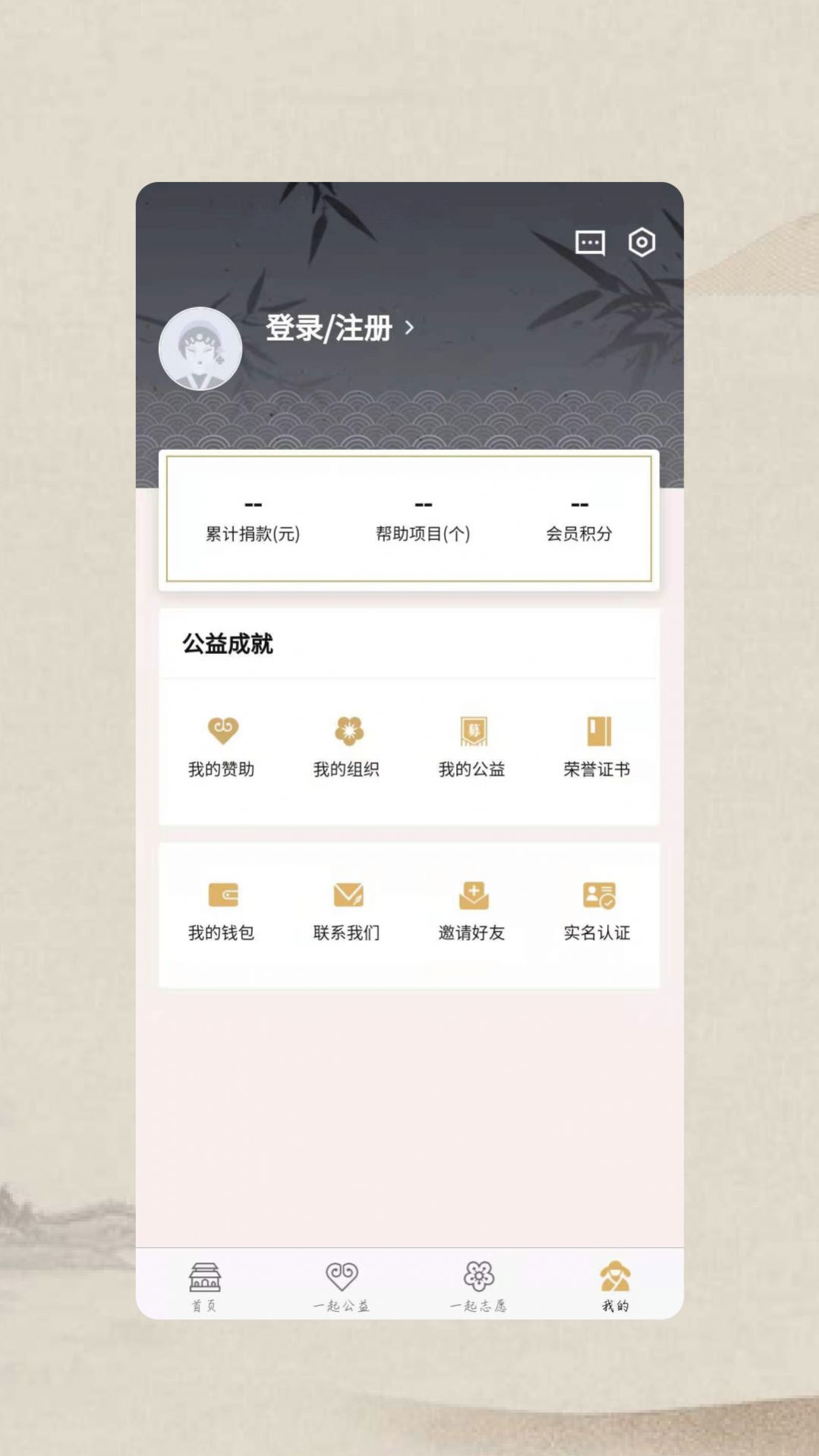Image resolution: width=819 pixels, height=1456 pixels.
Task: Open 实名认证
Action: 597,911
